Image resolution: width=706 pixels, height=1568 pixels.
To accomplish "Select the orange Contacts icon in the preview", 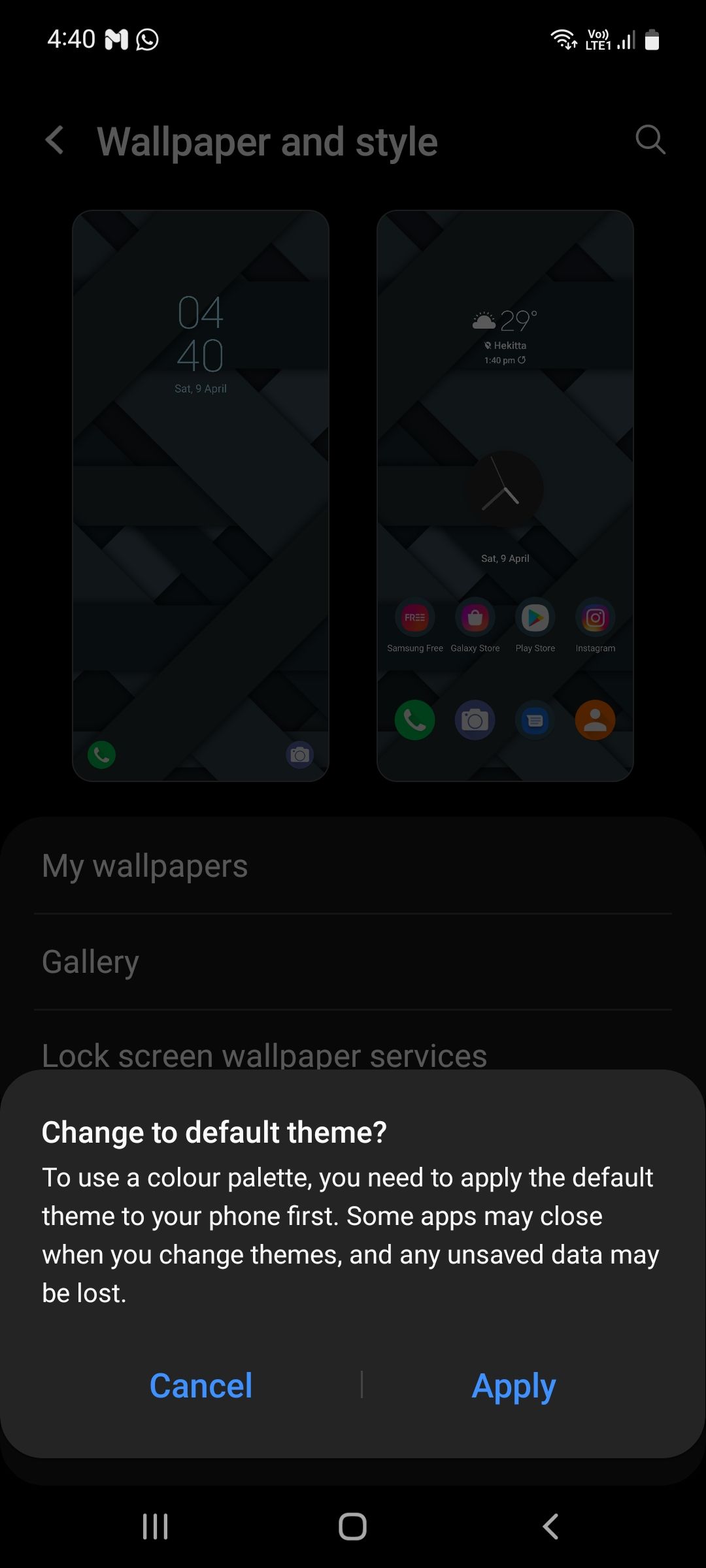I will pos(595,719).
